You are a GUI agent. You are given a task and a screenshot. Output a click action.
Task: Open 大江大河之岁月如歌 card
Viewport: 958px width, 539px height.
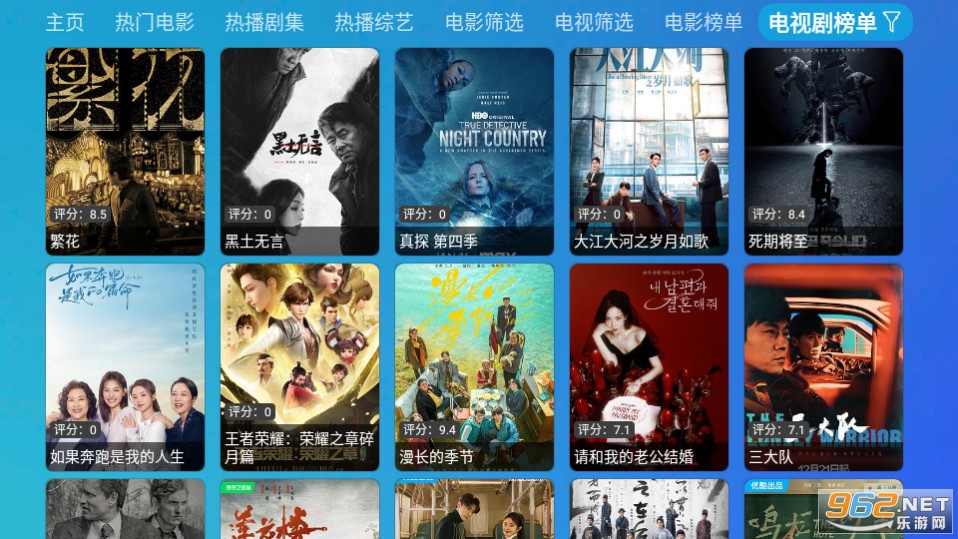[649, 151]
